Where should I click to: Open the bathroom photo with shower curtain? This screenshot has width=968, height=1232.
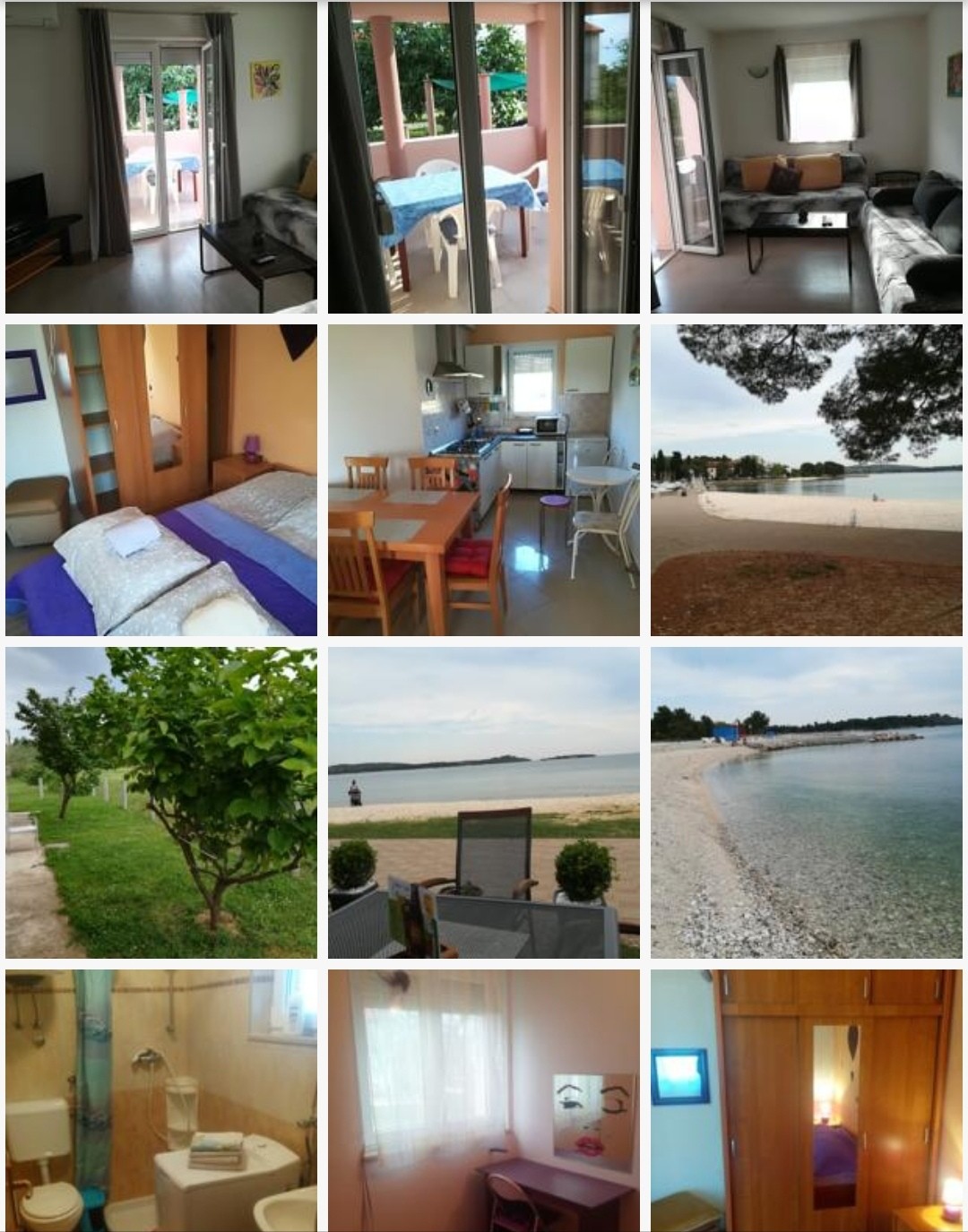[x=161, y=1100]
